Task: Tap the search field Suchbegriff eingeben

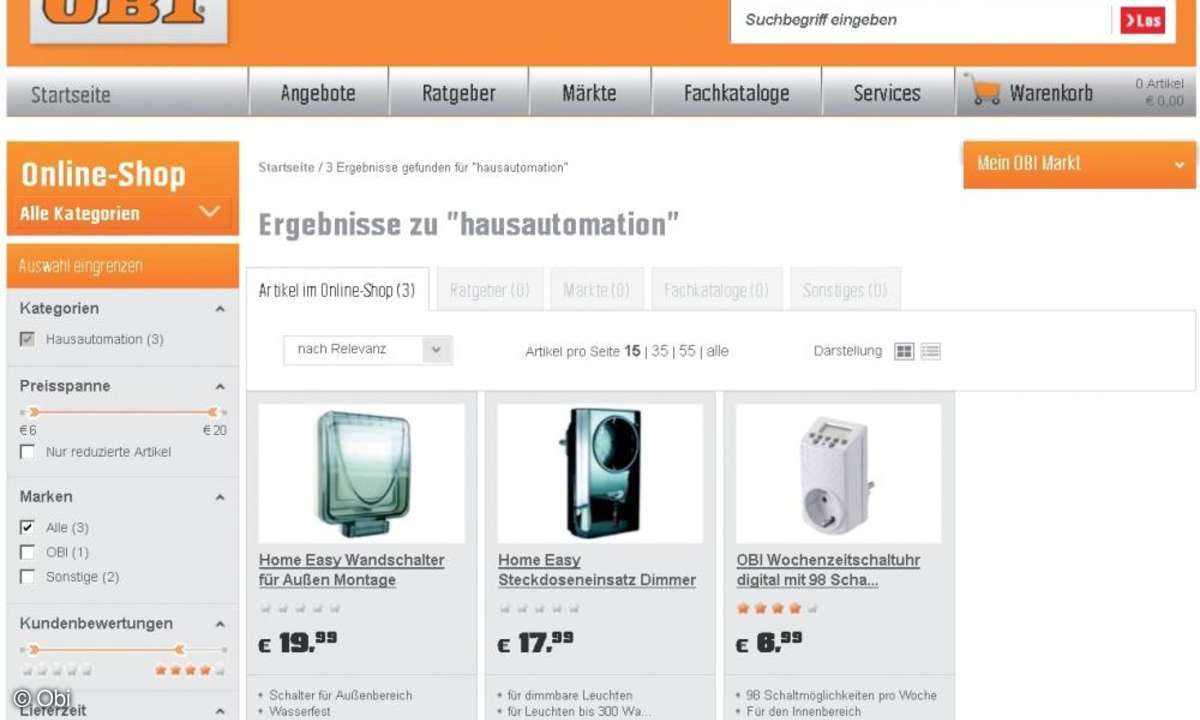Action: (920, 20)
